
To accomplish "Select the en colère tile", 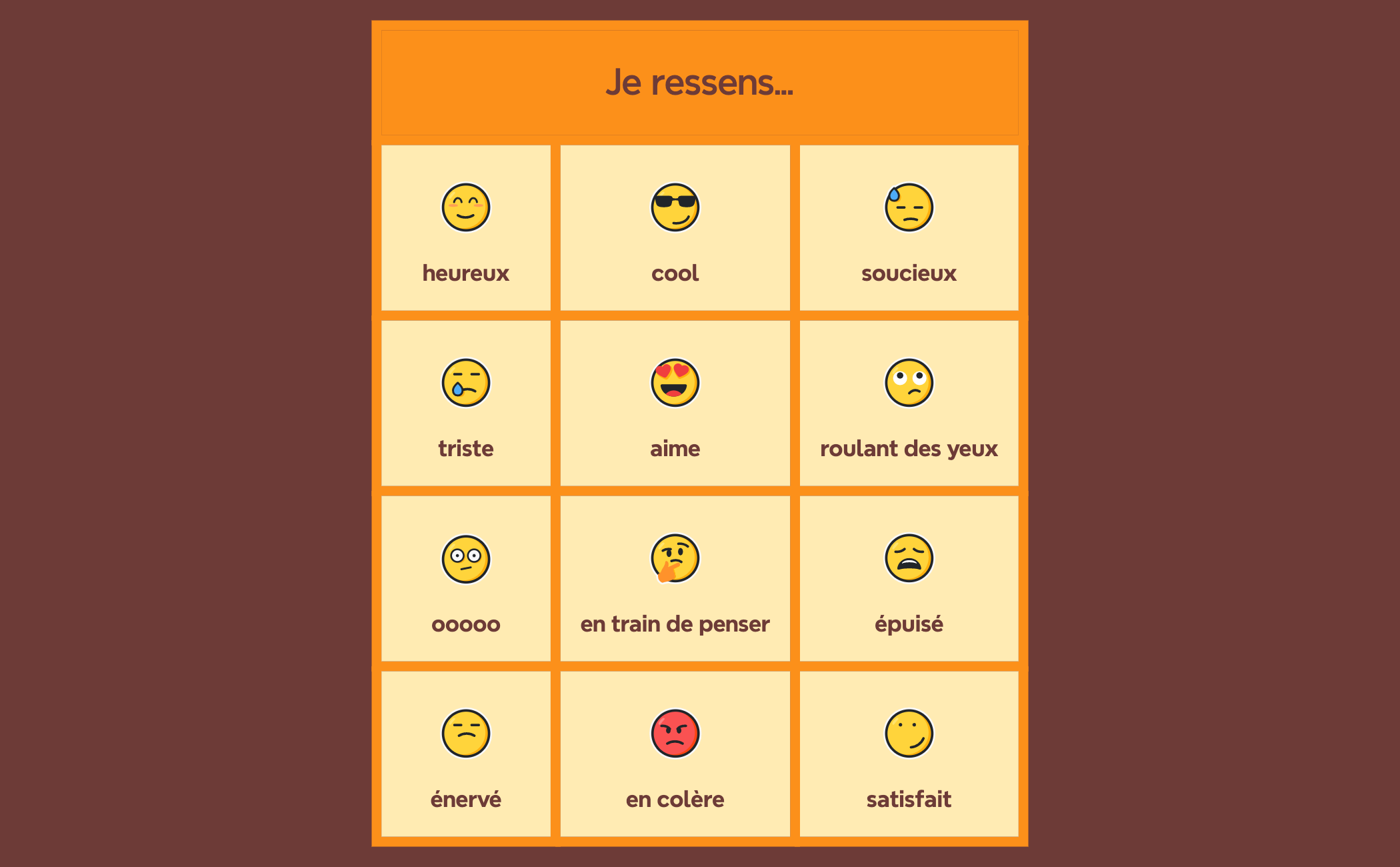I will click(675, 754).
